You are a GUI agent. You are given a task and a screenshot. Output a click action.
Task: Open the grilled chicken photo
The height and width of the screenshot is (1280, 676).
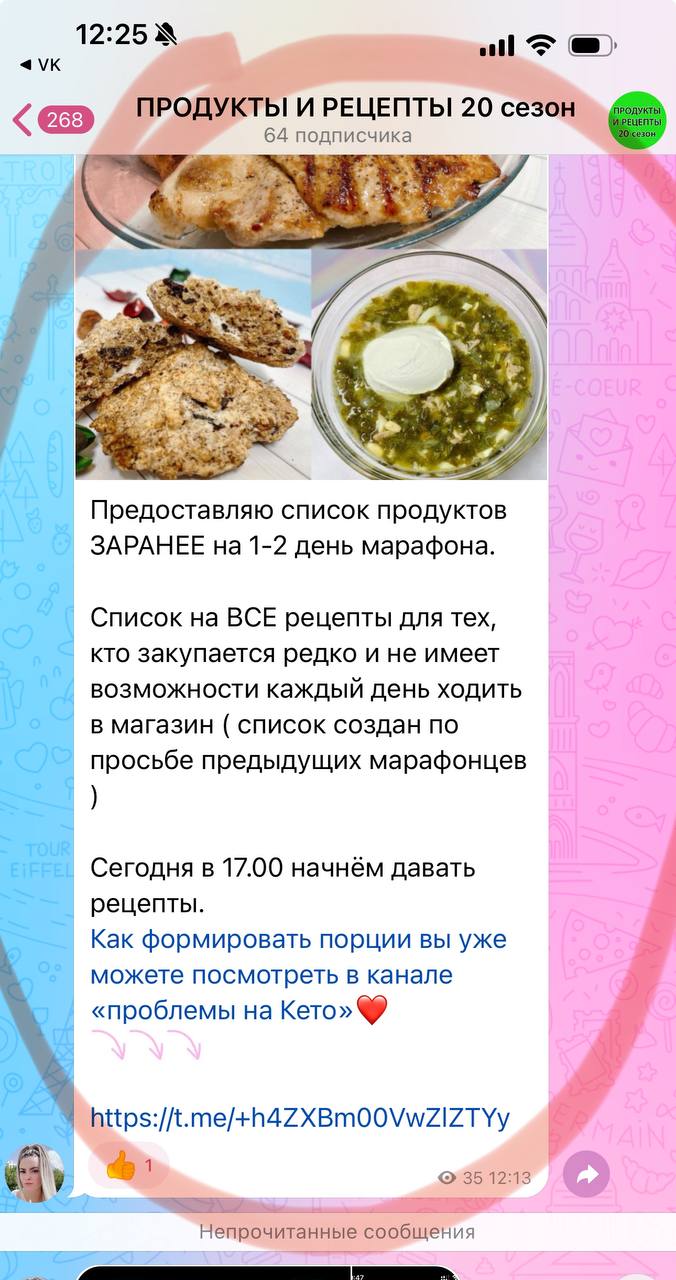pos(311,200)
